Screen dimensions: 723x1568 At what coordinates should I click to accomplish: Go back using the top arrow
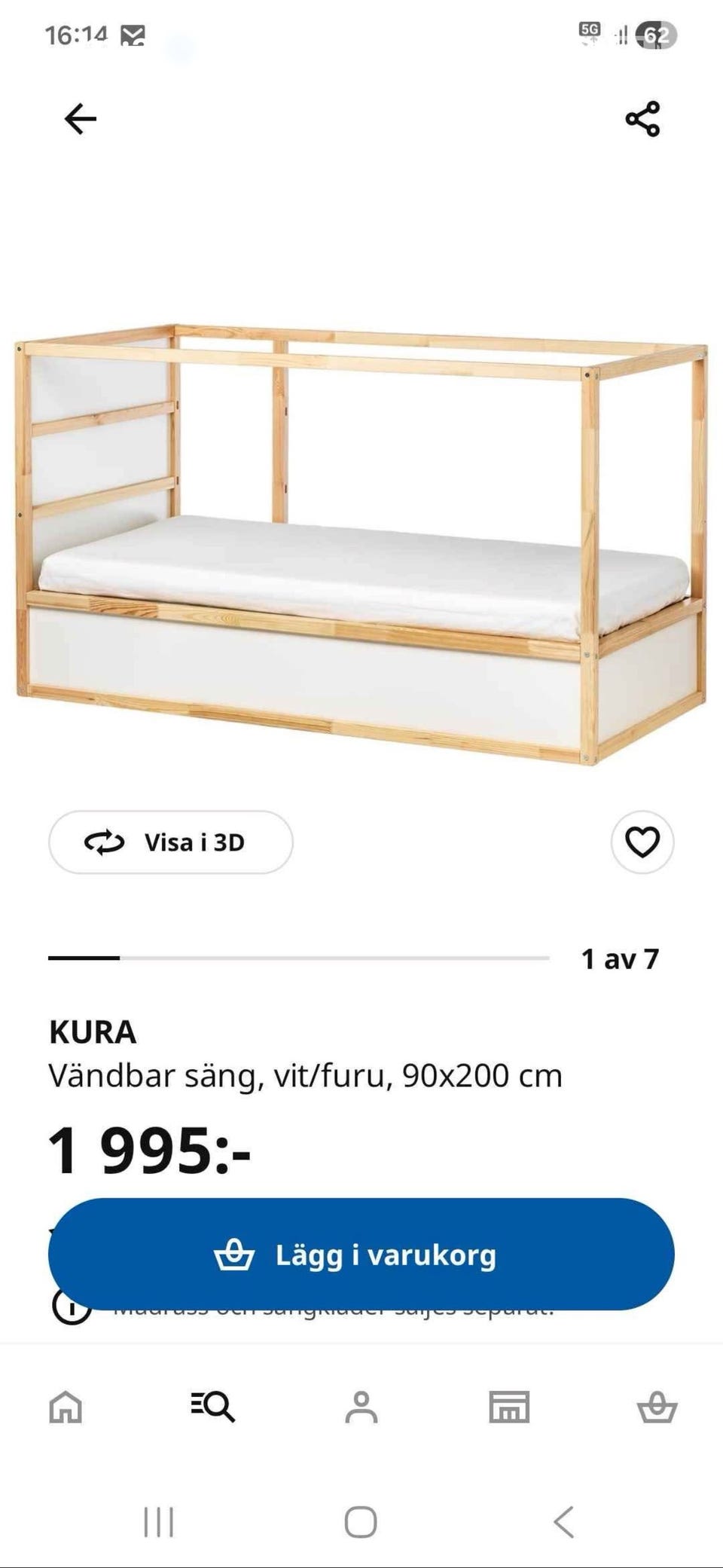point(81,119)
